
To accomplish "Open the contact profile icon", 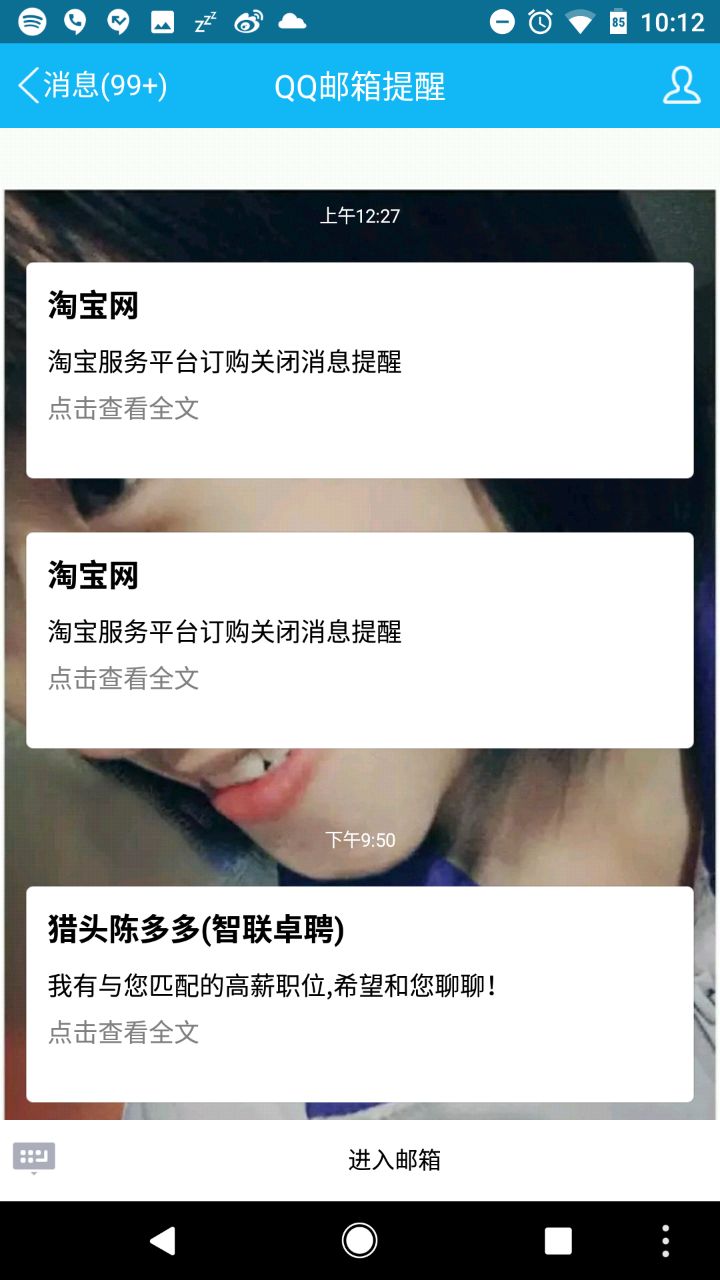I will pos(681,86).
